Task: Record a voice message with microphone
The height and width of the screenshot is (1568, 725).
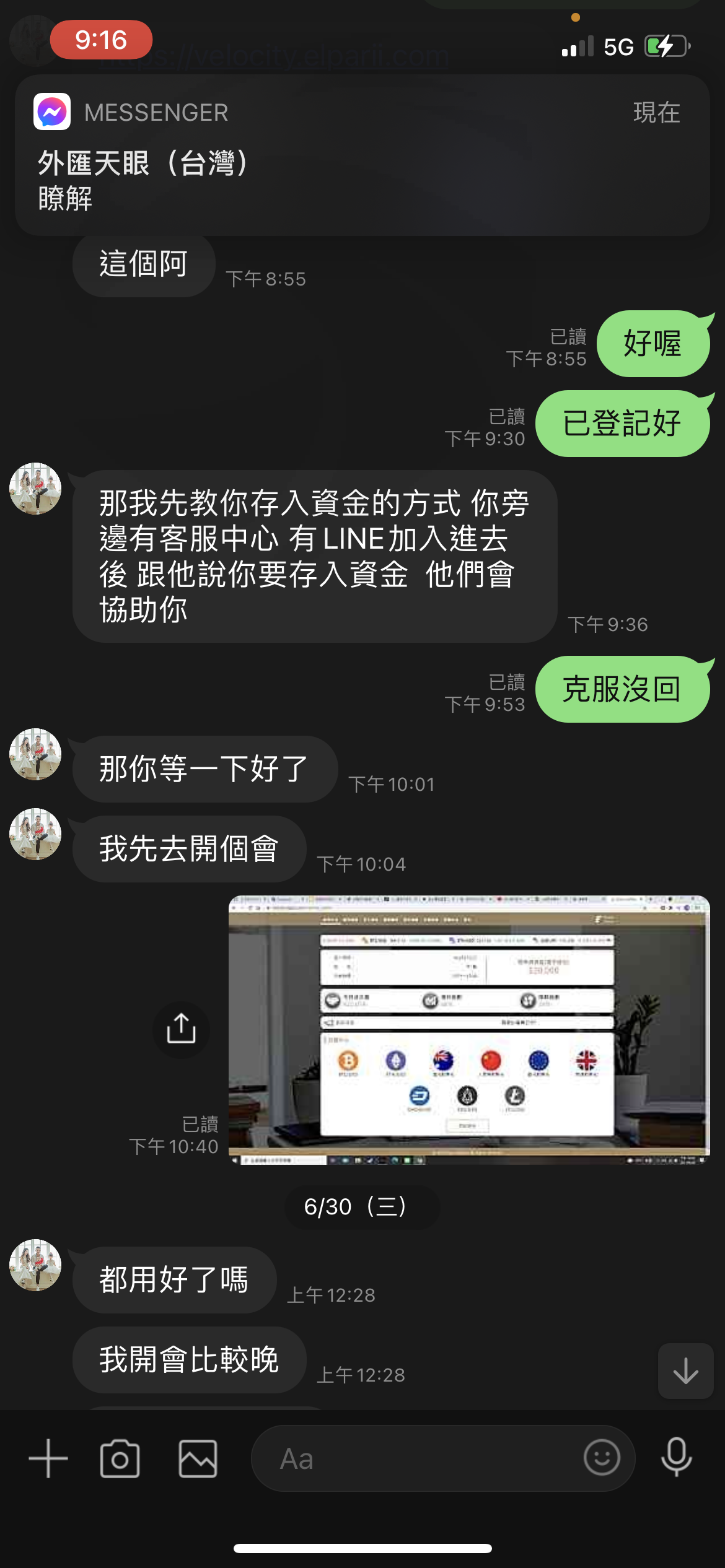Action: coord(676,1457)
